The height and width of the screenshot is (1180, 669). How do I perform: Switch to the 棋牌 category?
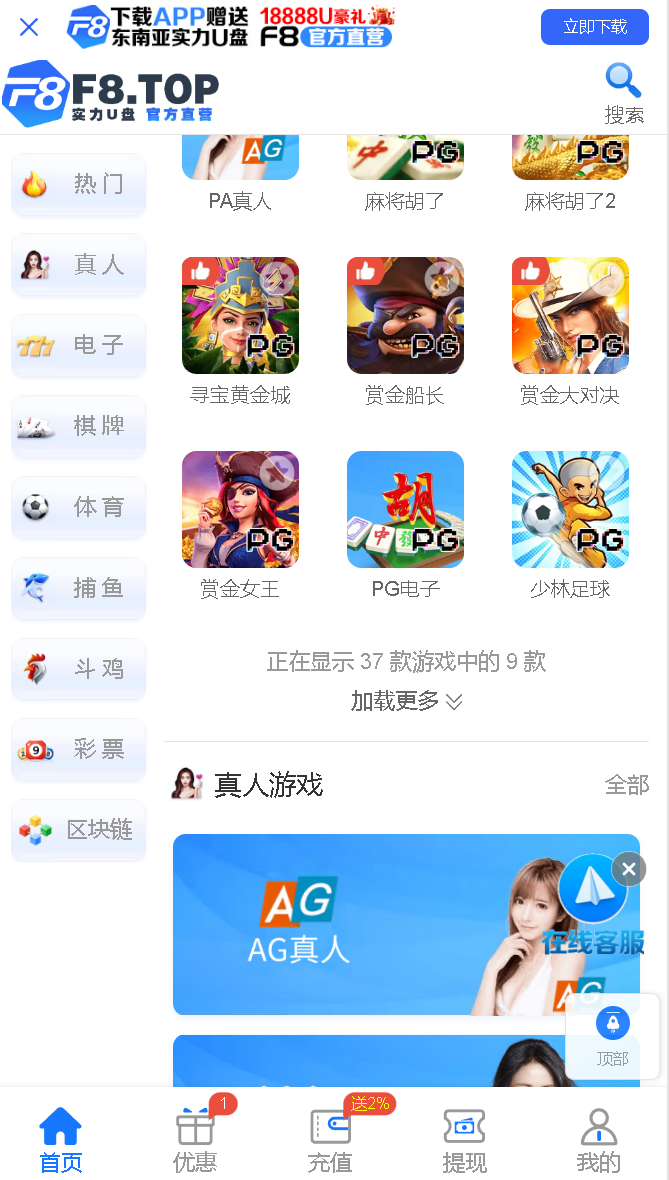(79, 426)
